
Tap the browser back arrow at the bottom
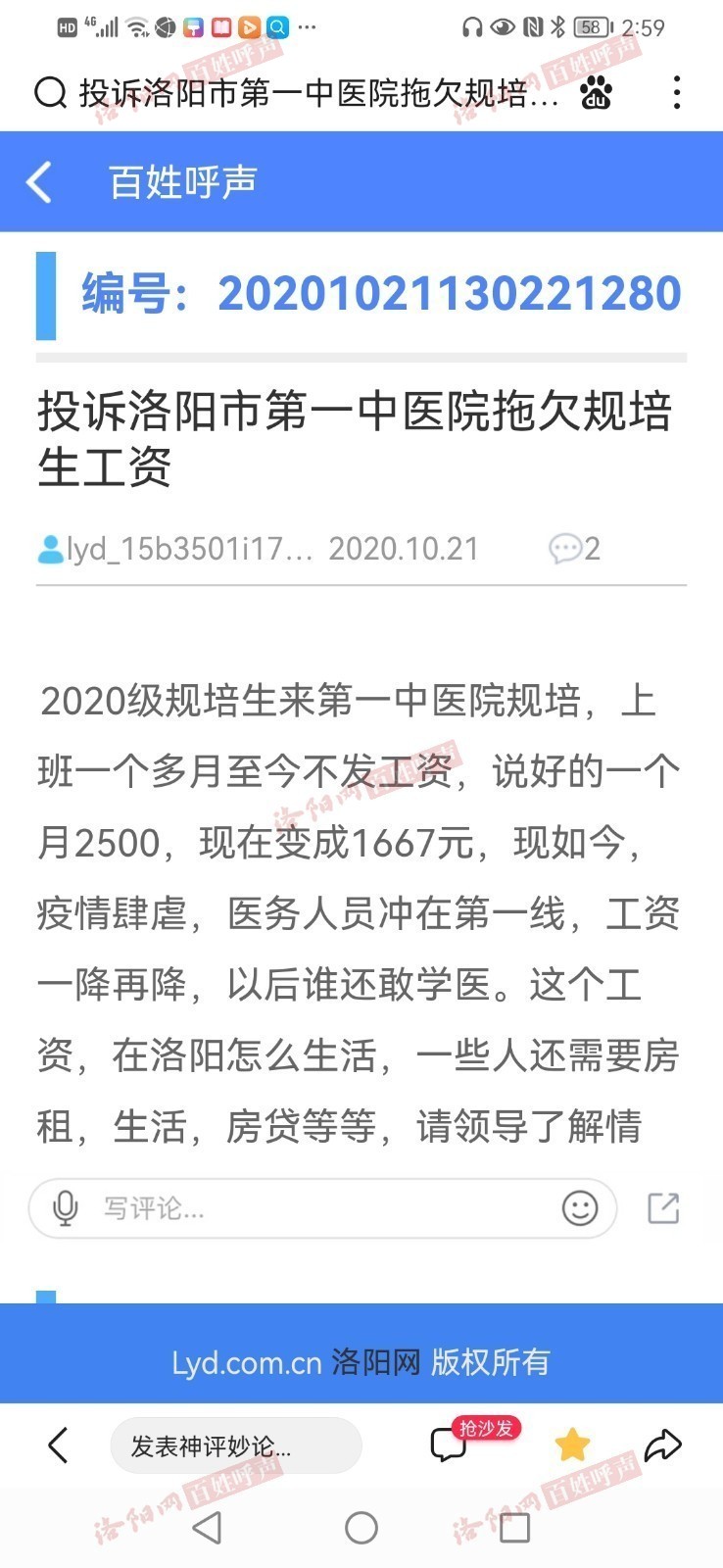[x=59, y=1445]
